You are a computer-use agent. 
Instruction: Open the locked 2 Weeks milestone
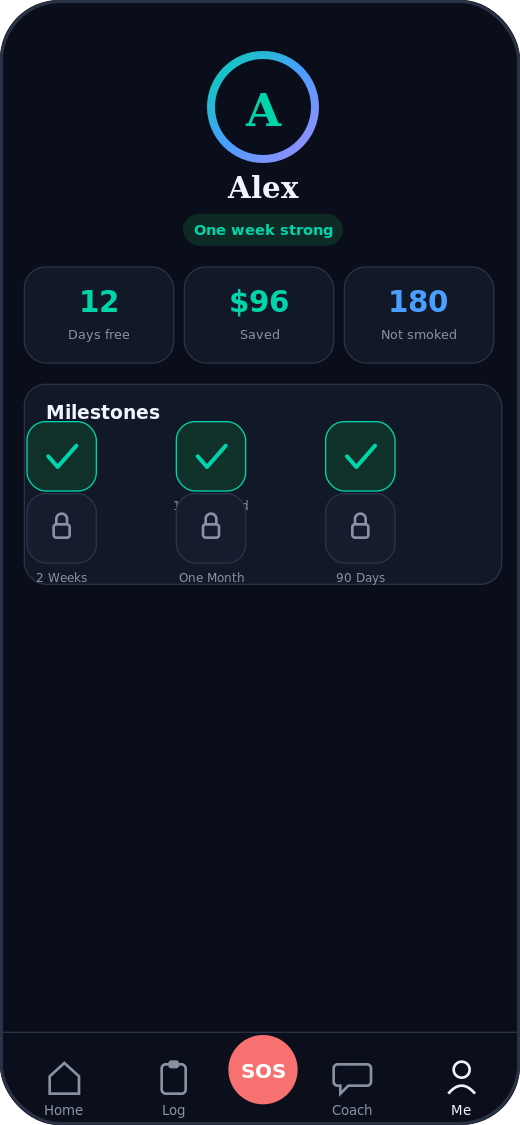click(62, 528)
